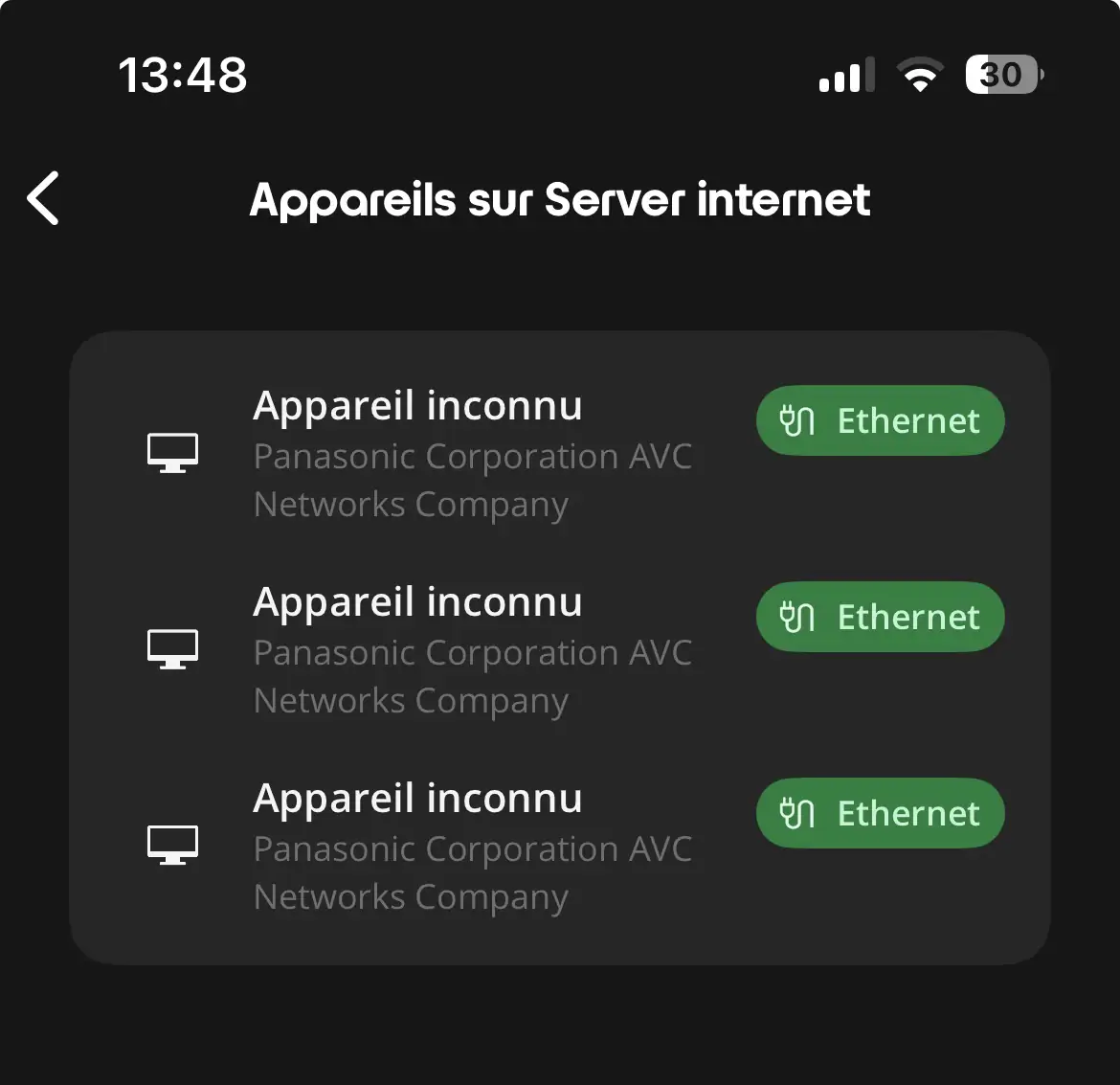Go back from Appareils sur Server internet
Image resolution: width=1120 pixels, height=1085 pixels.
[x=44, y=199]
